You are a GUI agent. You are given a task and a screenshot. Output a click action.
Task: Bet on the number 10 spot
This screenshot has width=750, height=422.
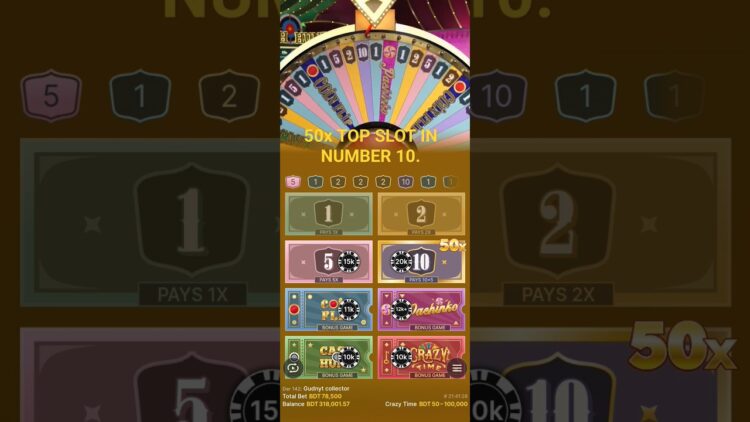pyautogui.click(x=421, y=261)
